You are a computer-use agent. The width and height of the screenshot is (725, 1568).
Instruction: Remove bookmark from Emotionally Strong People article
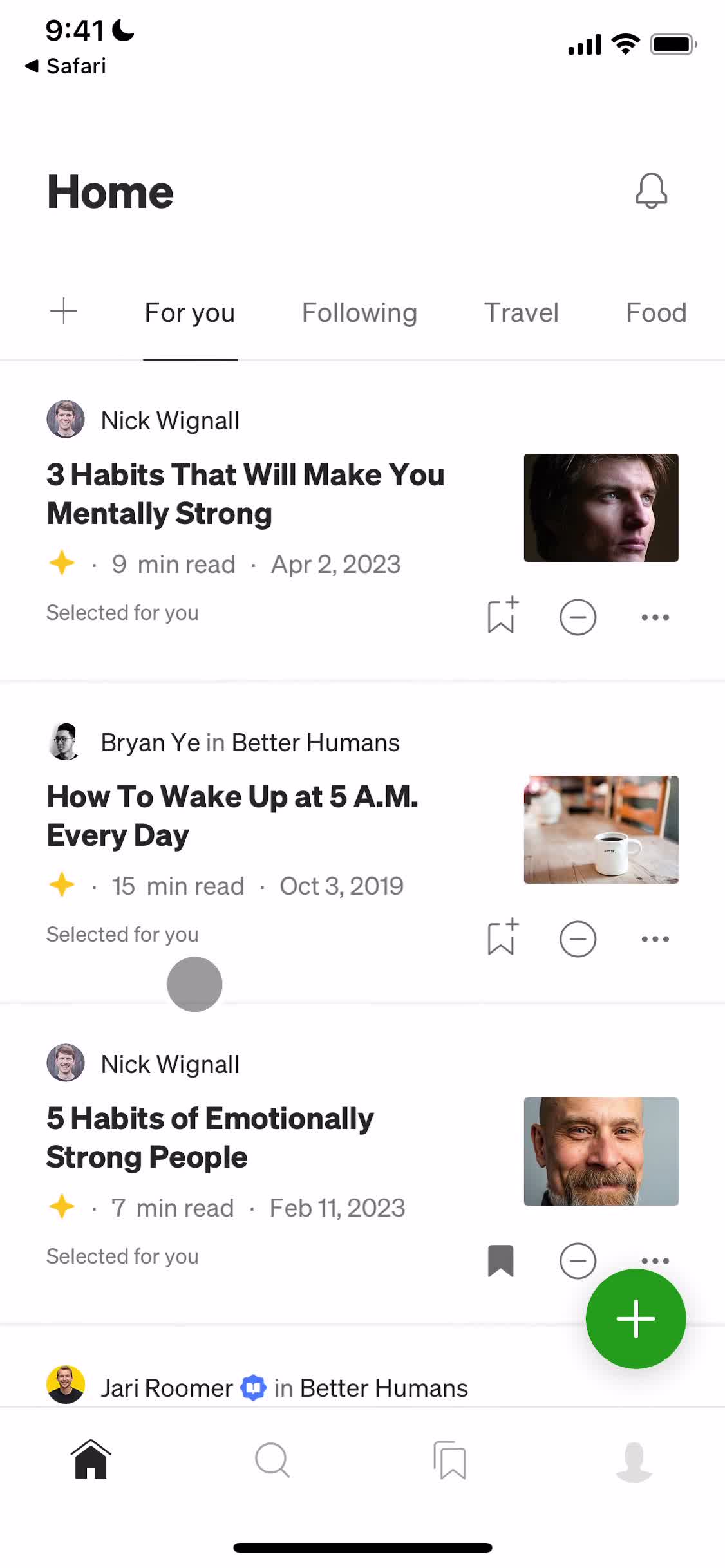click(x=500, y=1260)
